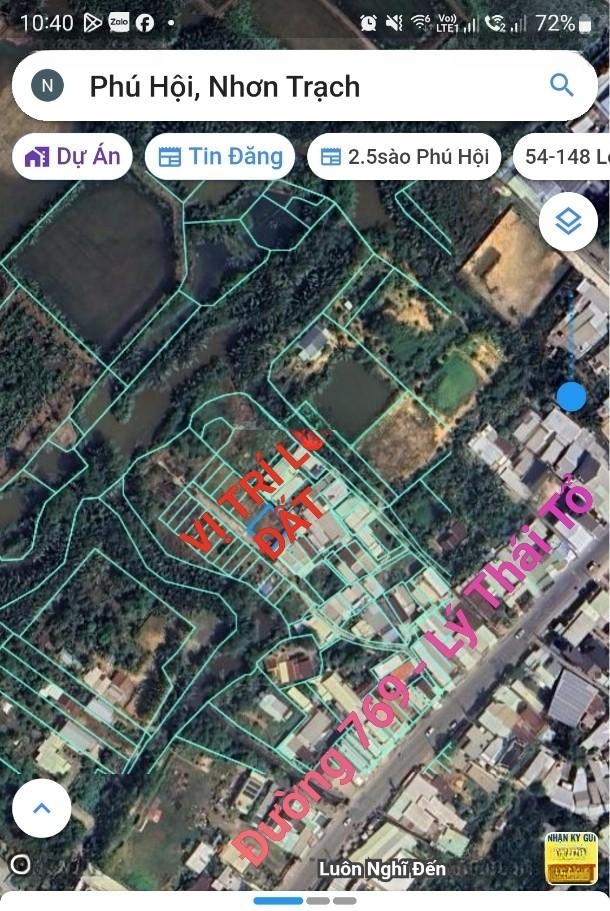
Task: Open the 2.5sào Phú Hội listing chip
Action: pyautogui.click(x=404, y=157)
